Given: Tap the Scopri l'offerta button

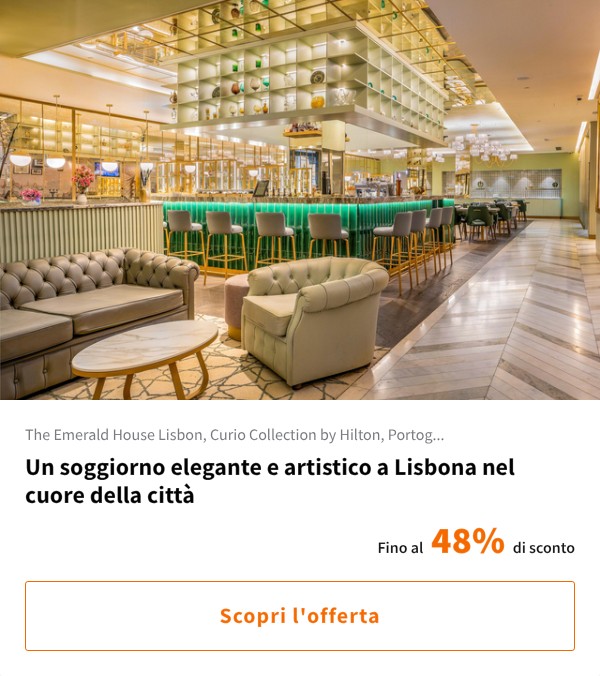Looking at the screenshot, I should coord(300,616).
